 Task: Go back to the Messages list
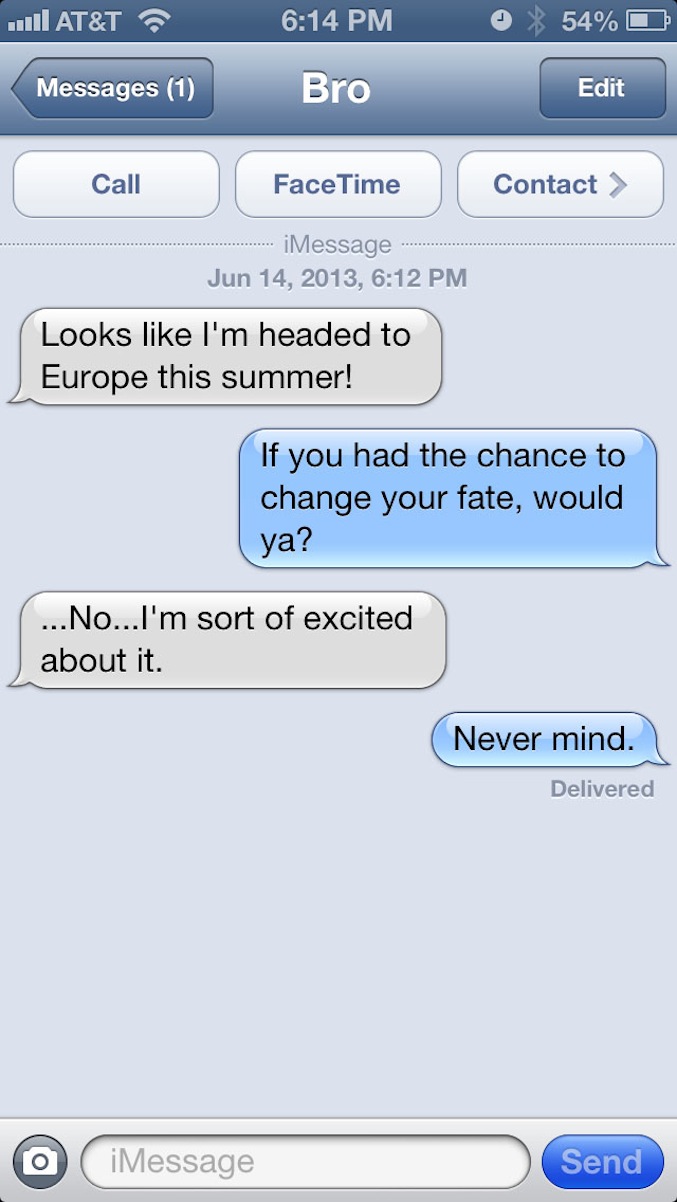pyautogui.click(x=113, y=88)
